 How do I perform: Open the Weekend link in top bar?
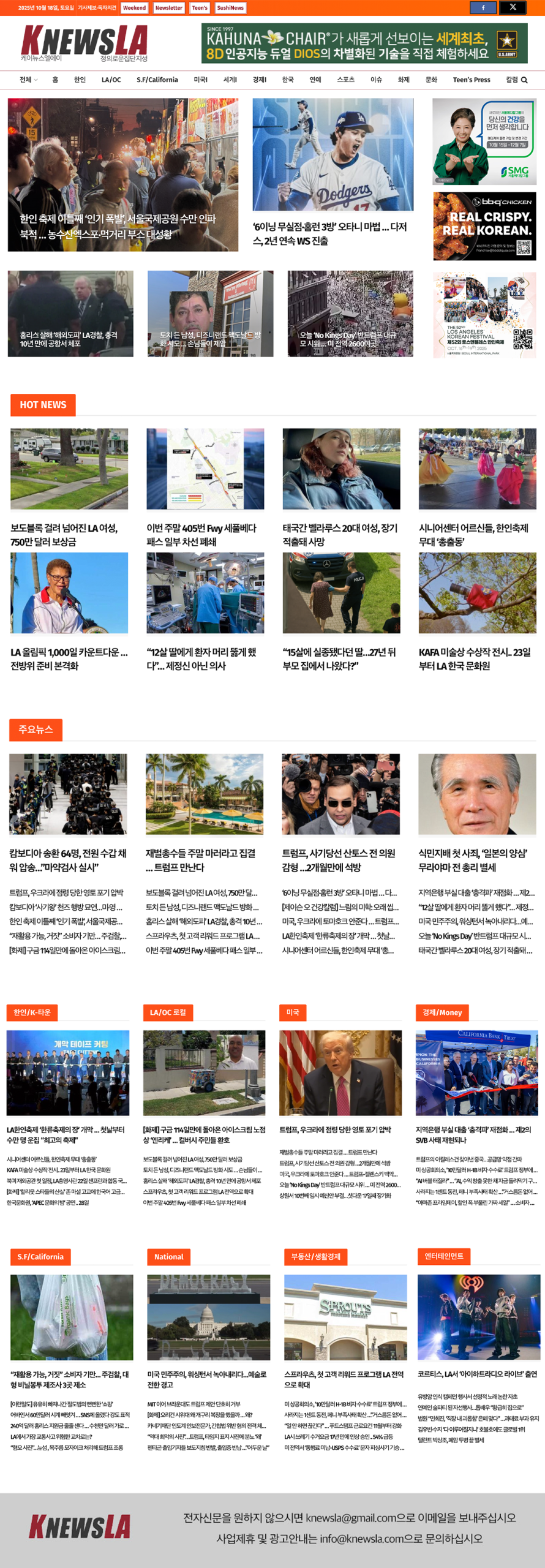(x=134, y=8)
